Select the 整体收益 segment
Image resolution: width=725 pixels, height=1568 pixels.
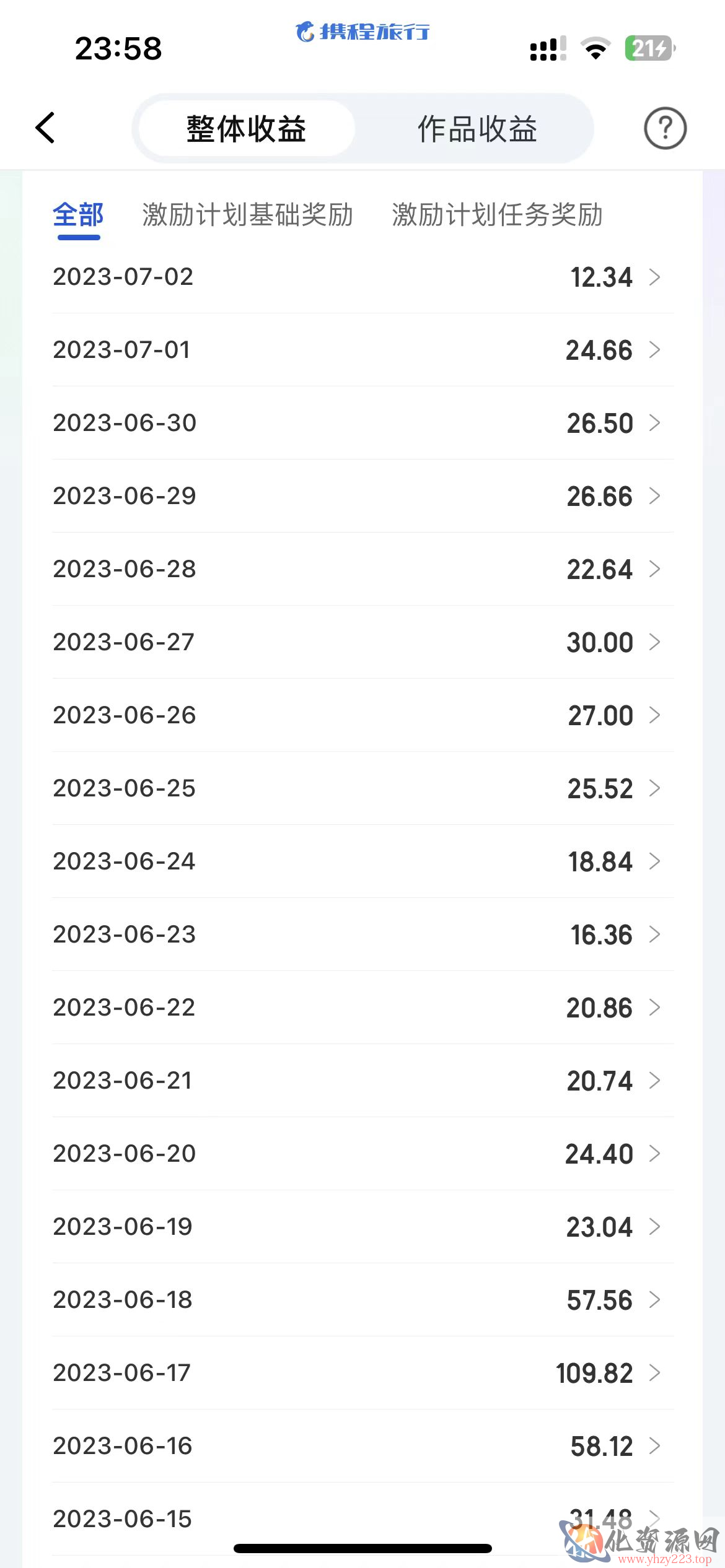tap(247, 129)
